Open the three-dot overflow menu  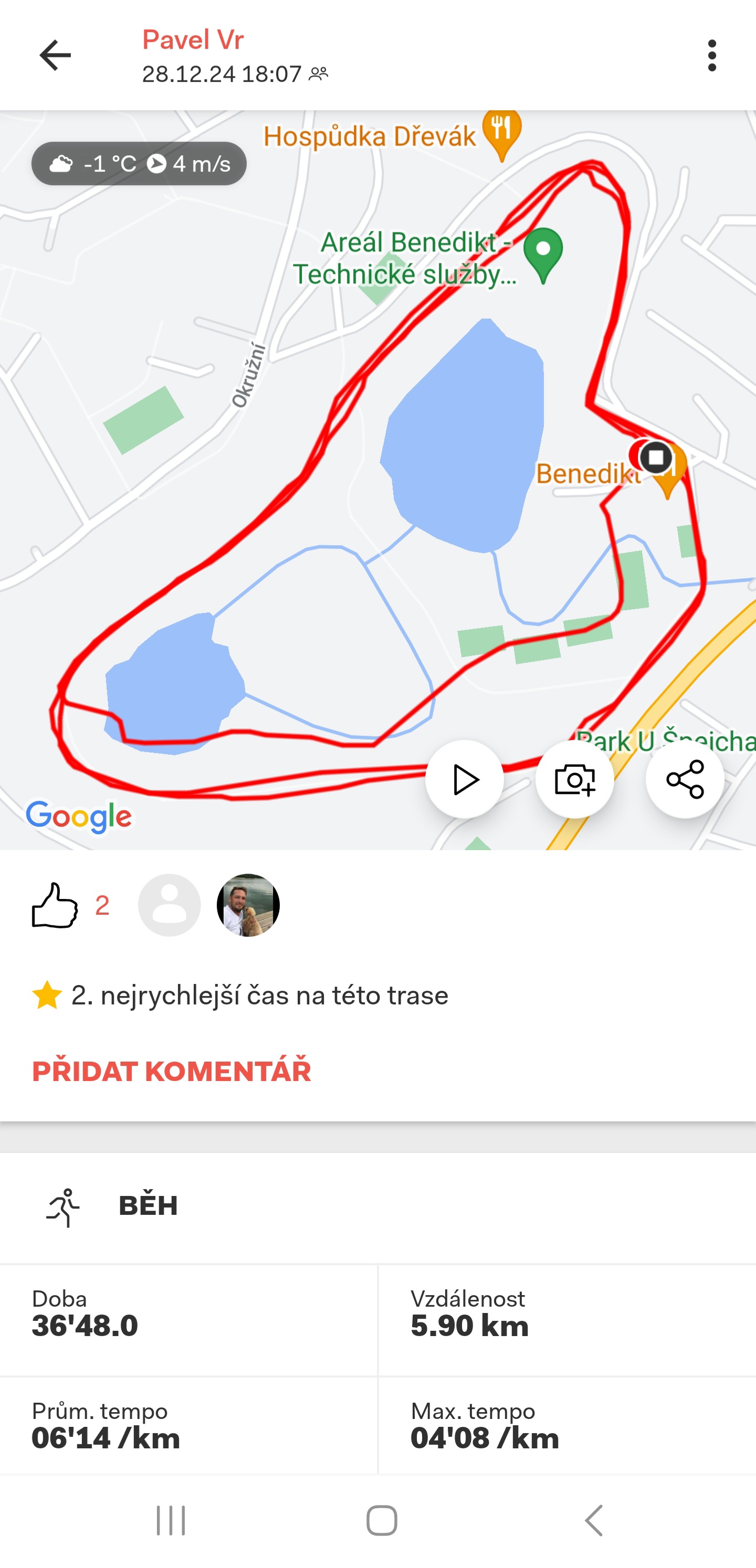coord(711,56)
